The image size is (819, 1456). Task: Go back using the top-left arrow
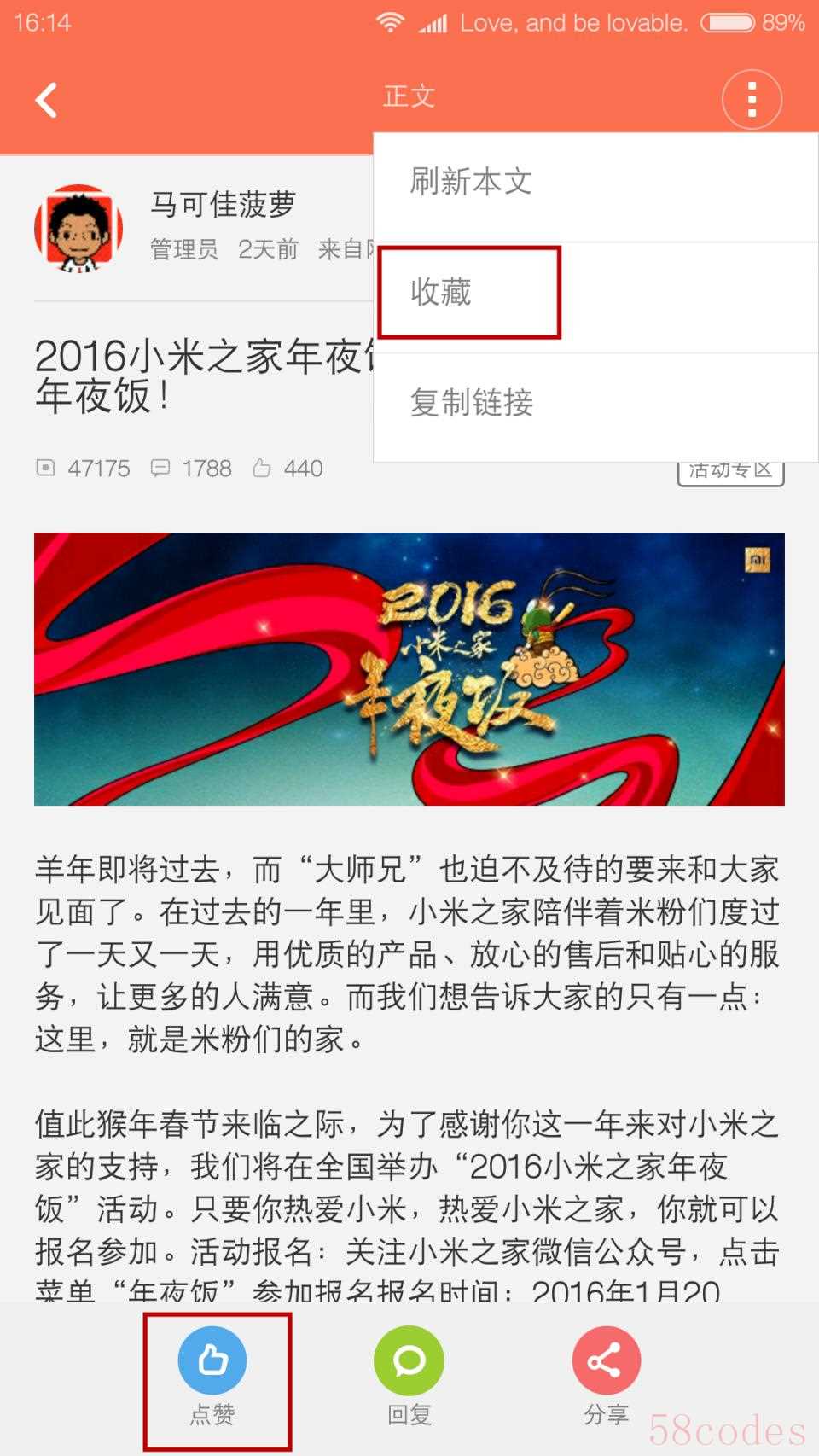click(47, 99)
